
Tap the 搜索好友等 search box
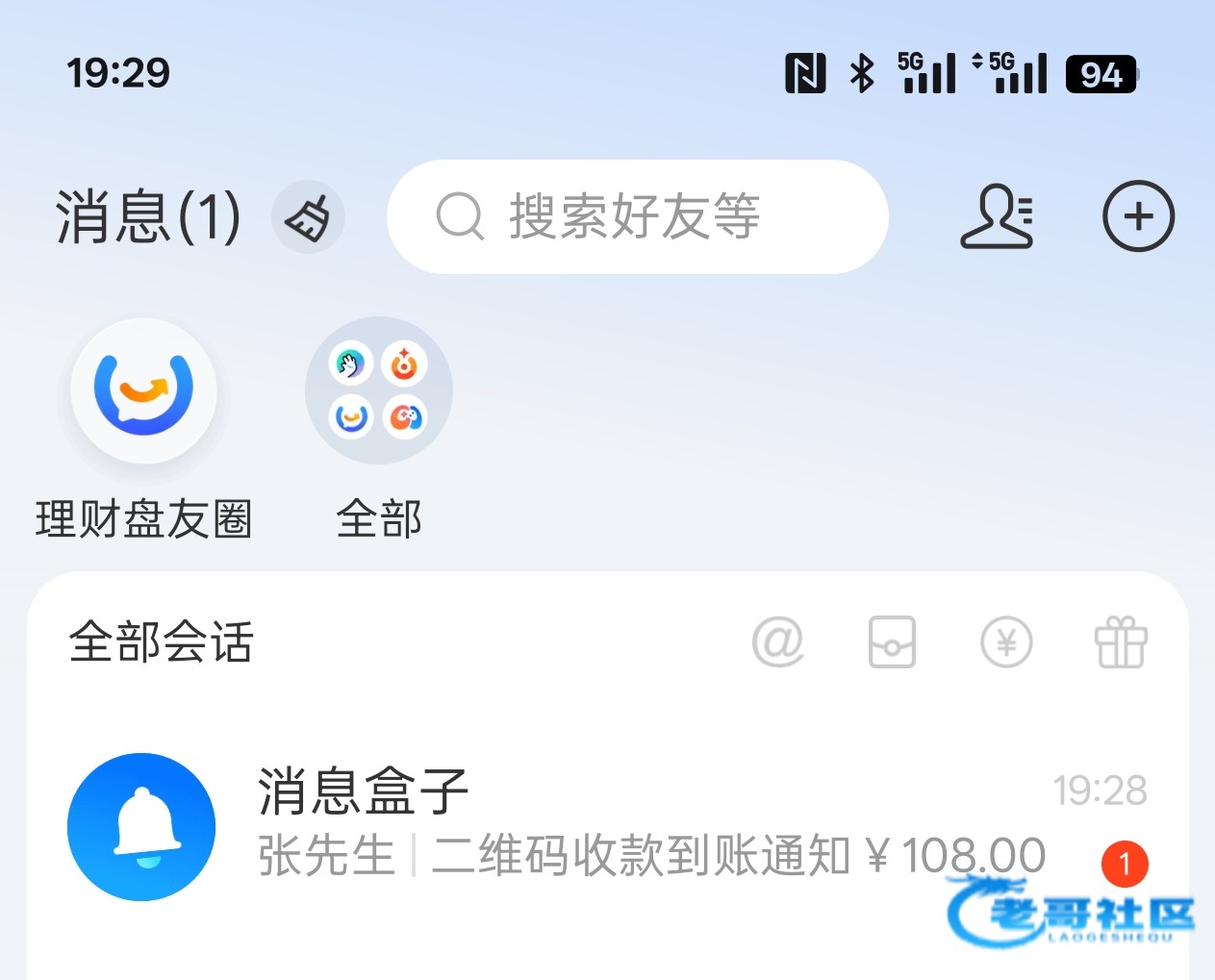pyautogui.click(x=637, y=216)
